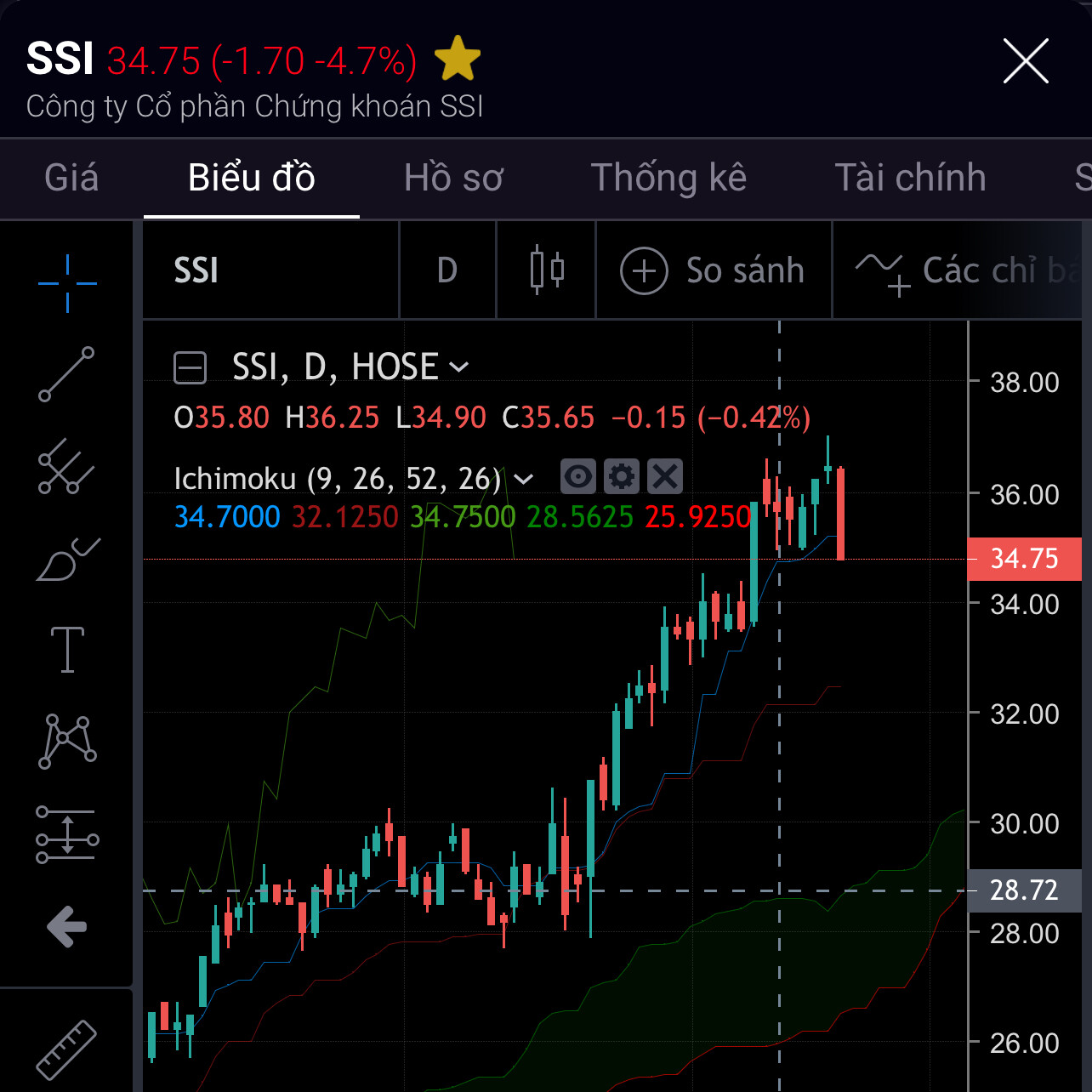Remove the Ichimoku indicator
Screen dimensions: 1092x1092
tap(665, 476)
